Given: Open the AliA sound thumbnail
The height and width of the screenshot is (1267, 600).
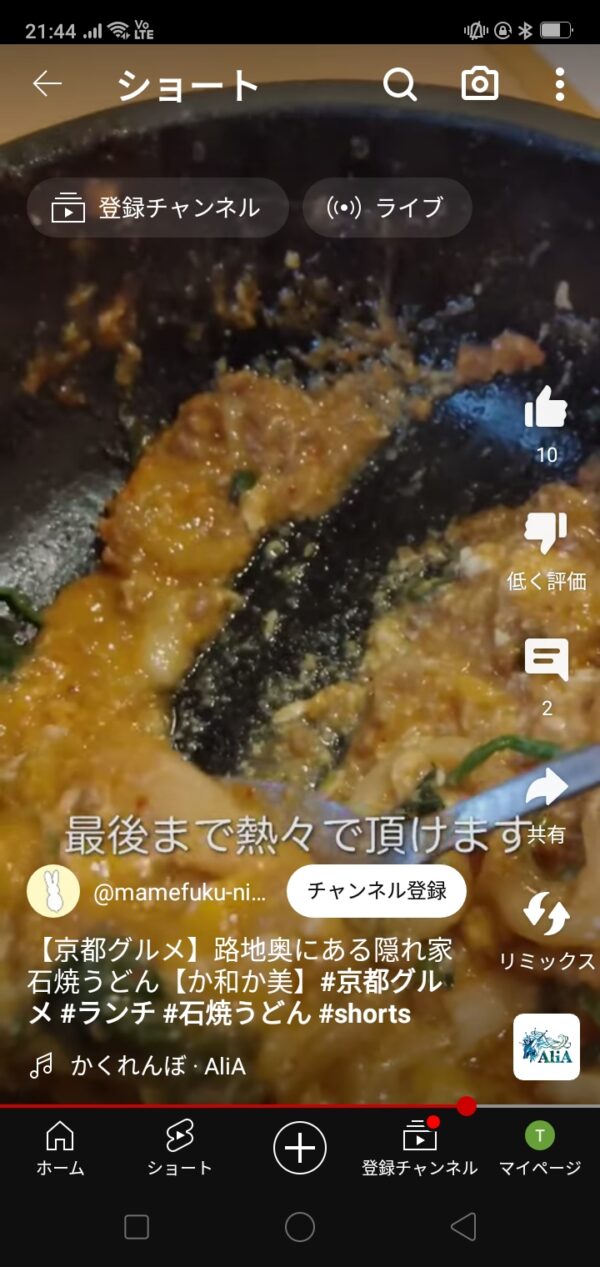Looking at the screenshot, I should (x=546, y=1047).
